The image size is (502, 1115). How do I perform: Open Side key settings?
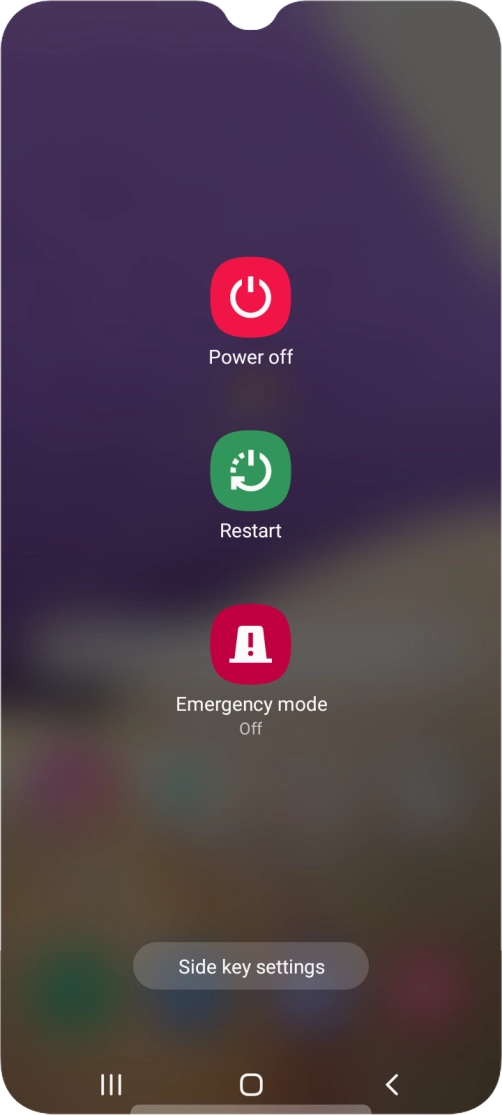coord(251,966)
